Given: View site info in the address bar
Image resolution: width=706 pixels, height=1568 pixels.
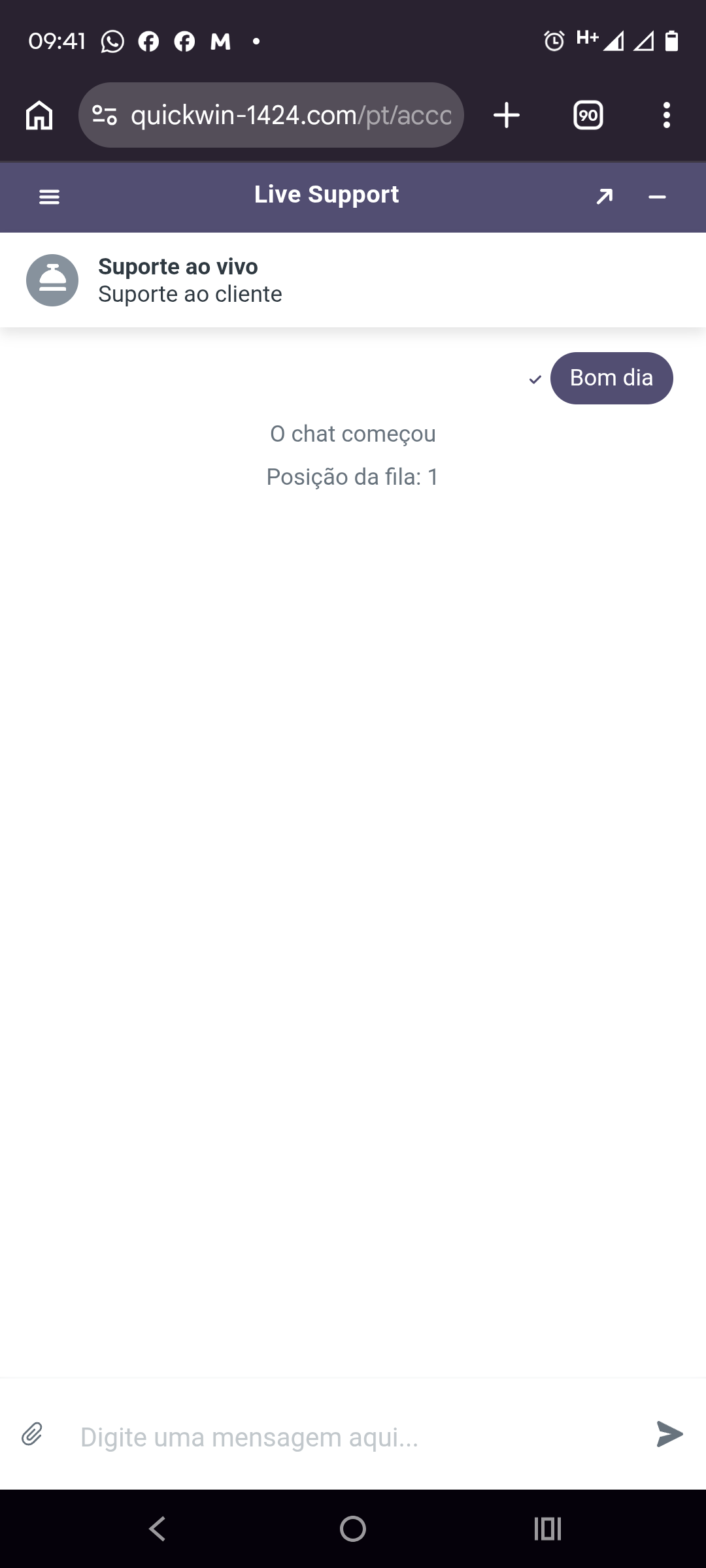Looking at the screenshot, I should pyautogui.click(x=105, y=116).
